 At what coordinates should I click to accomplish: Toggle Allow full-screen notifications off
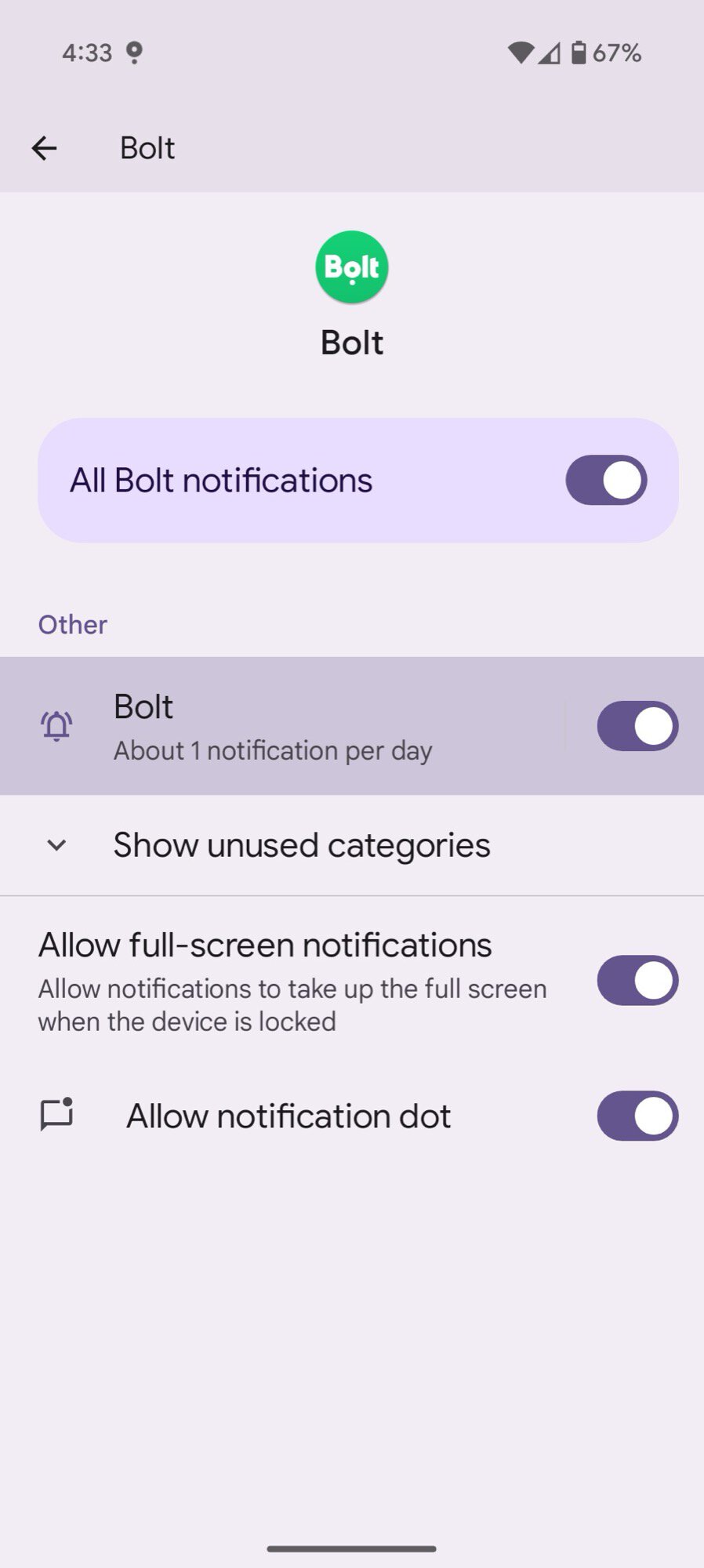(x=637, y=981)
